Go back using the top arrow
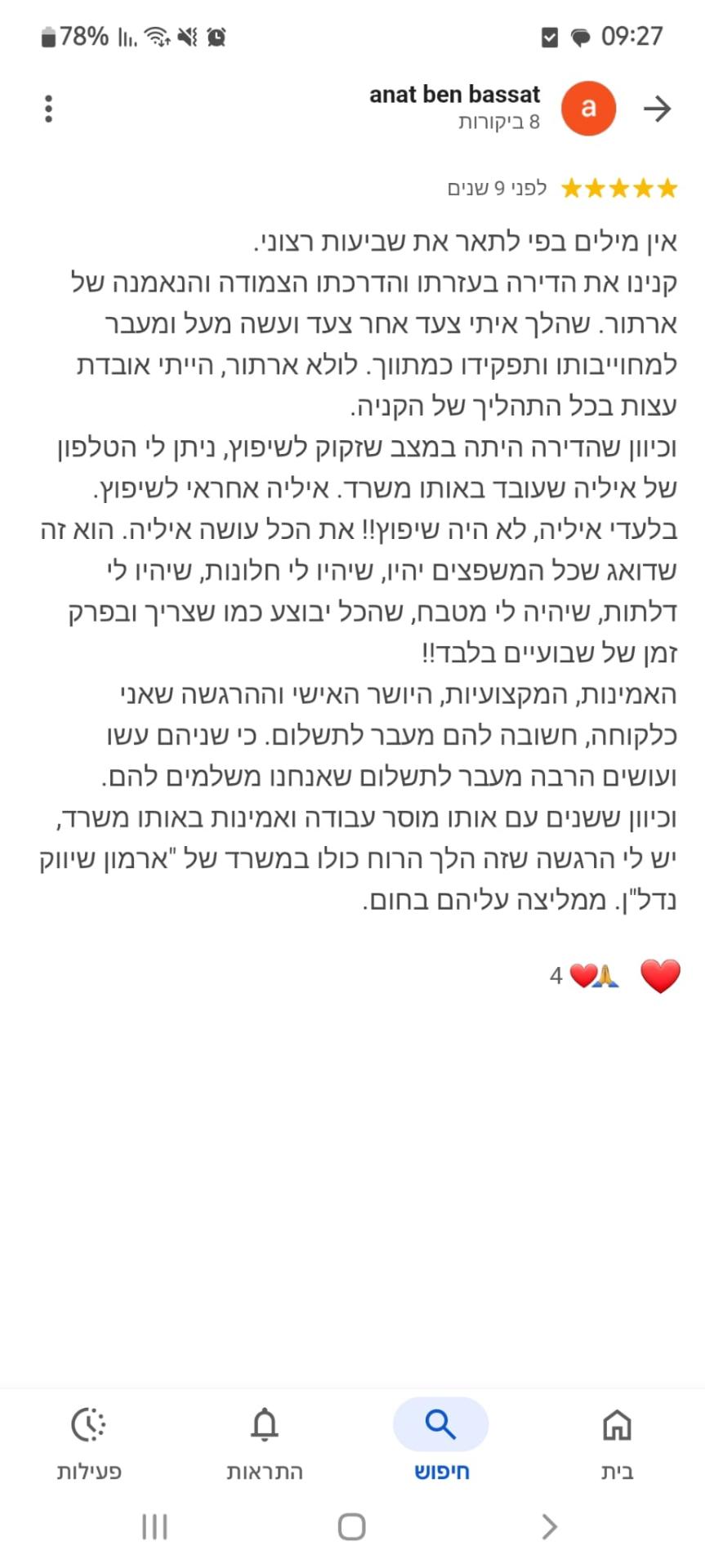This screenshot has height=1568, width=705. [657, 109]
